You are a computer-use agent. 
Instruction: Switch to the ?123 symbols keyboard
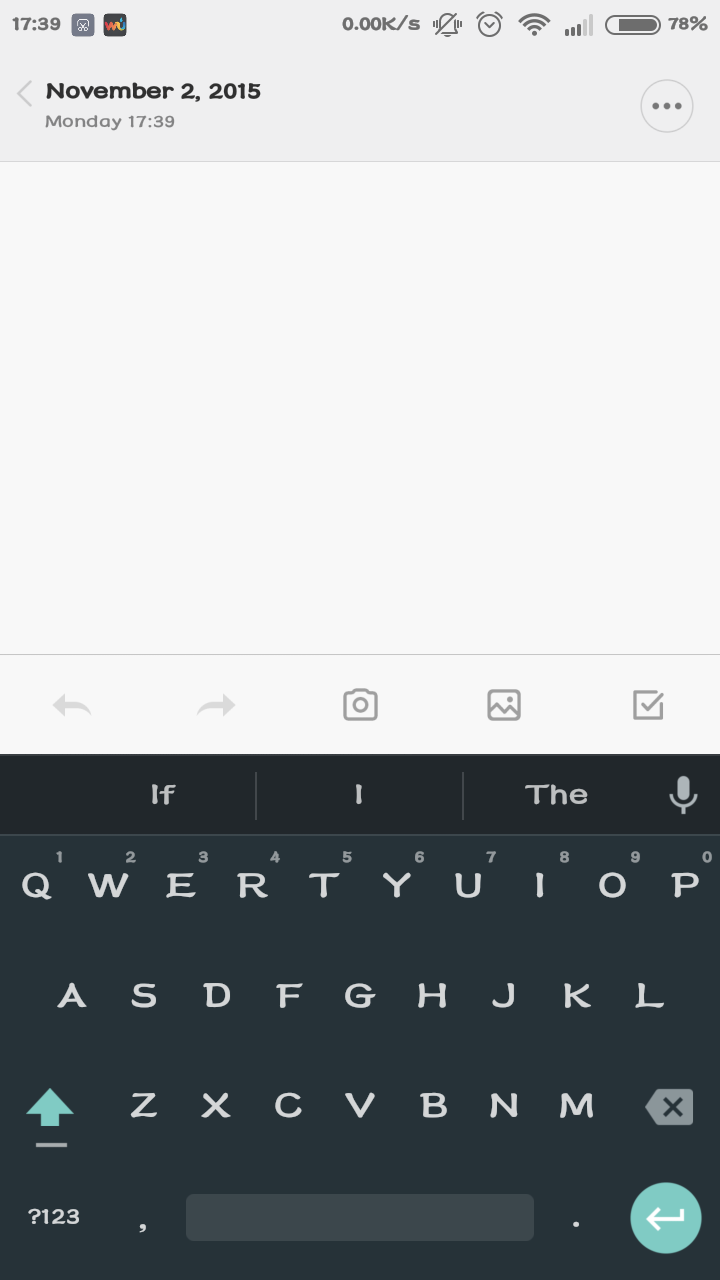[x=54, y=1217]
